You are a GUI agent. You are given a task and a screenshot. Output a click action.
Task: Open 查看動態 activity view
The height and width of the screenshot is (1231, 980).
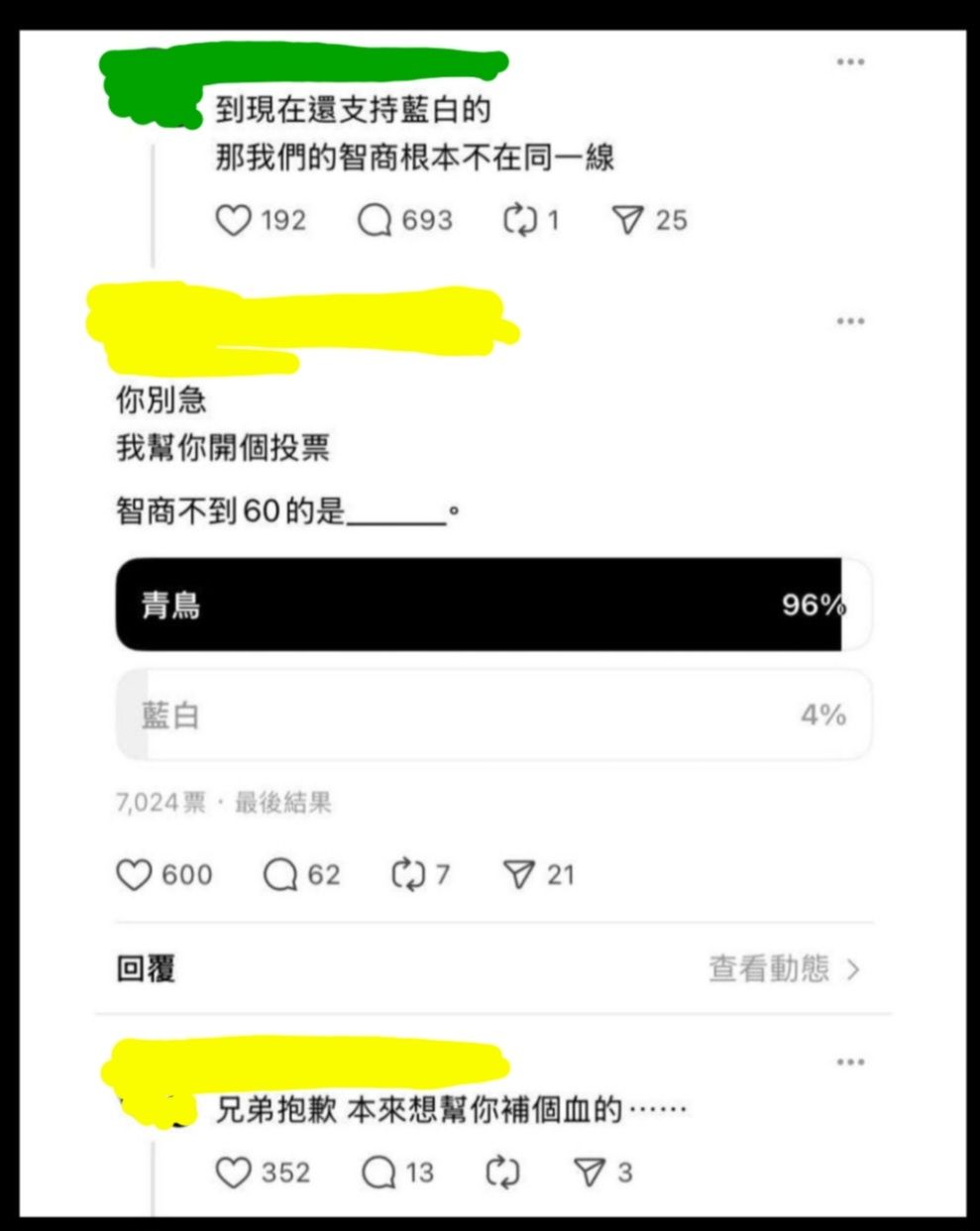[785, 968]
